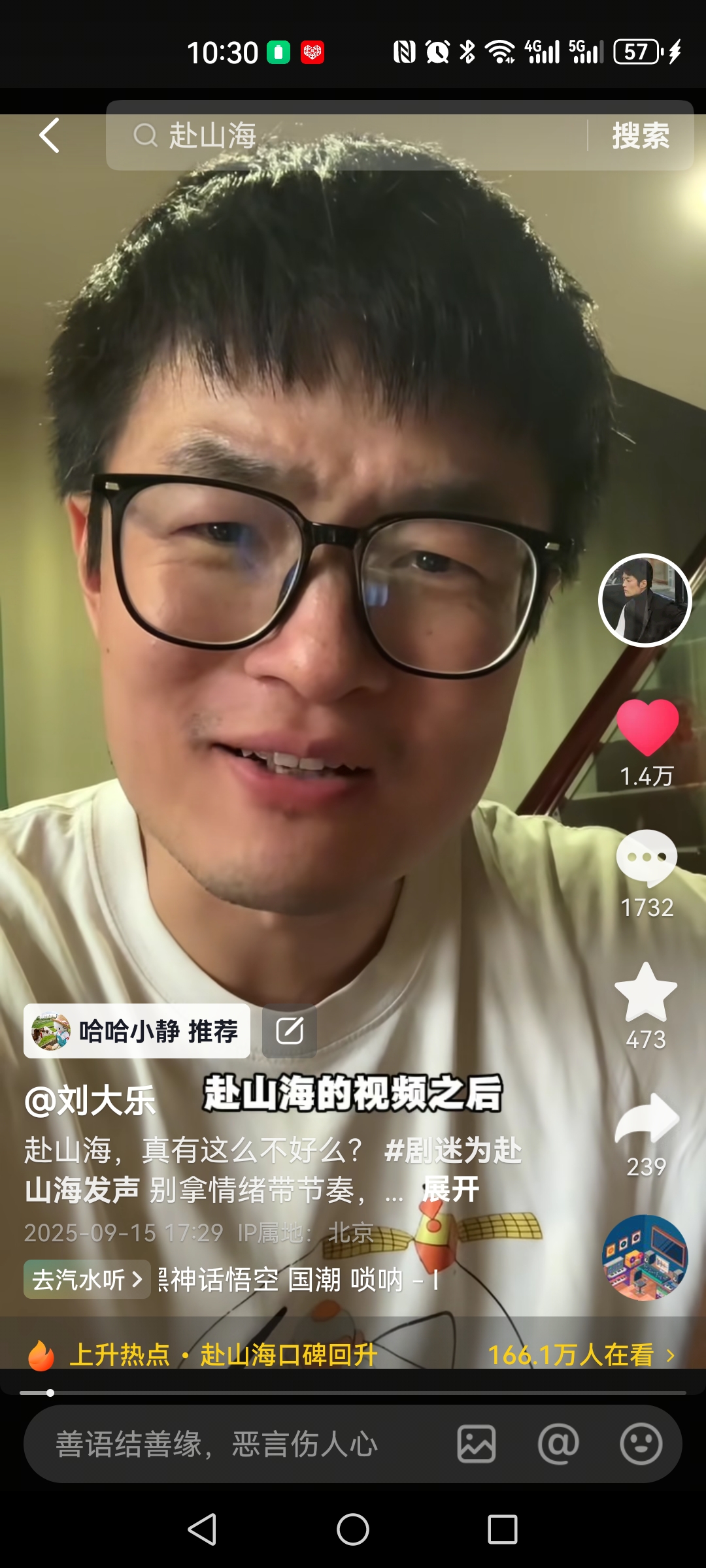Go back using the top-left arrow

pos(49,136)
